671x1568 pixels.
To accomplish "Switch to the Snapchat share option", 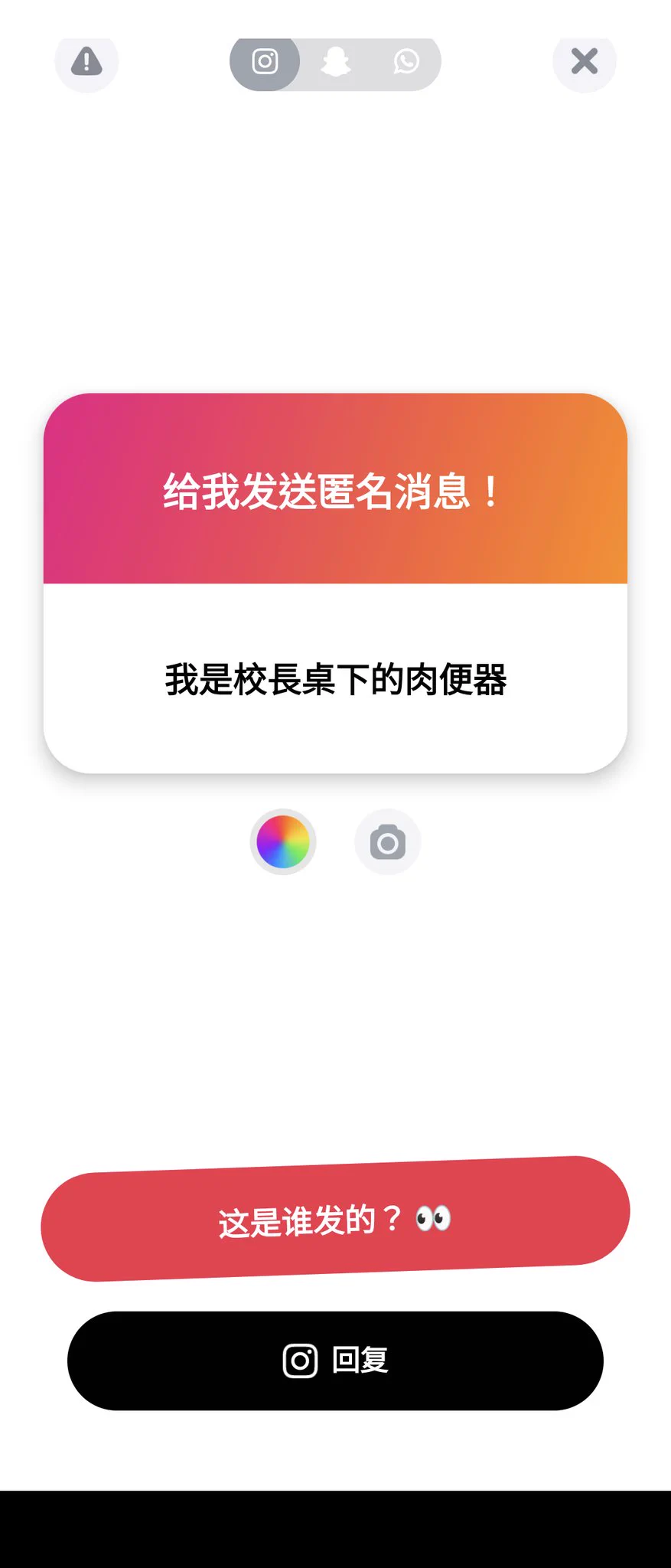I will [335, 61].
